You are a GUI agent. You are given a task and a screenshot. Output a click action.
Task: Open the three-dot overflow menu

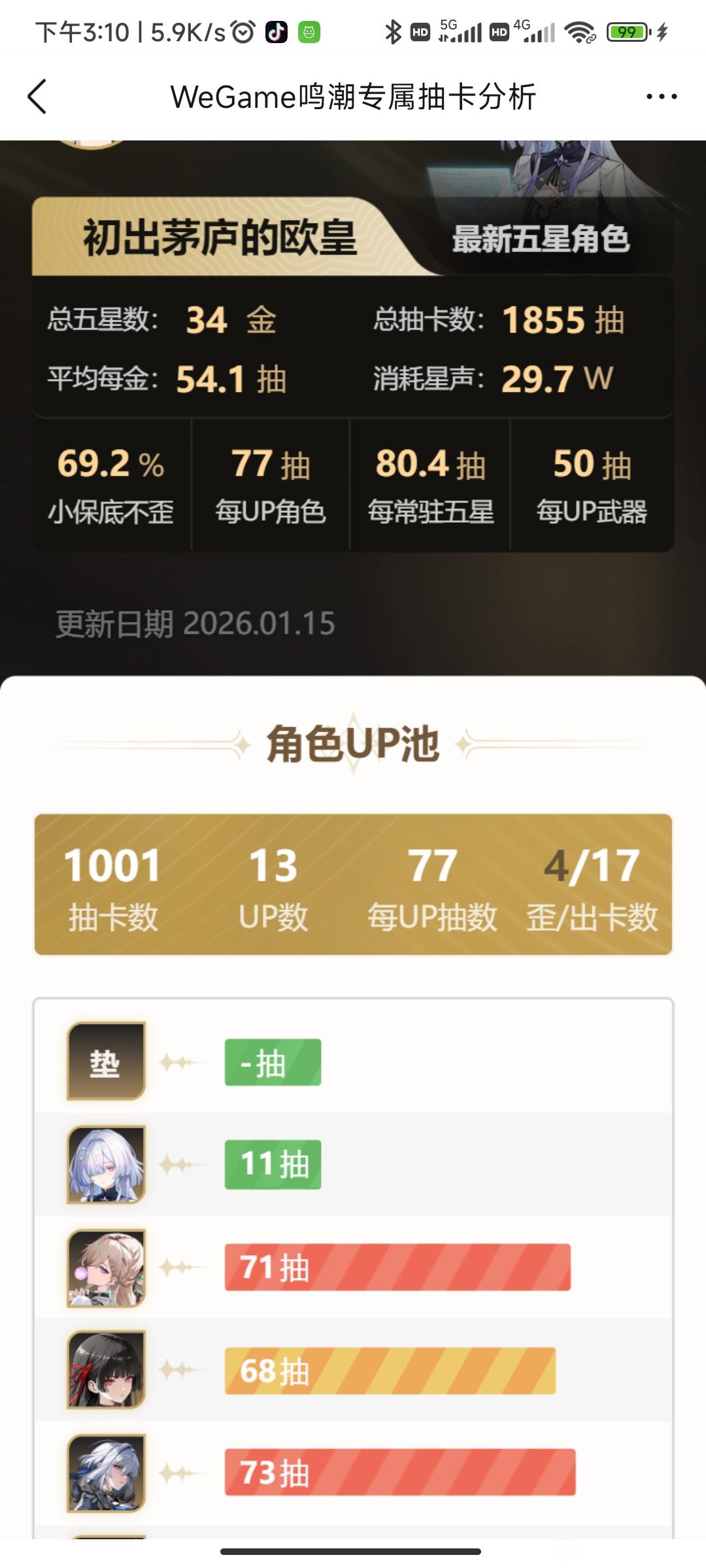coord(662,97)
